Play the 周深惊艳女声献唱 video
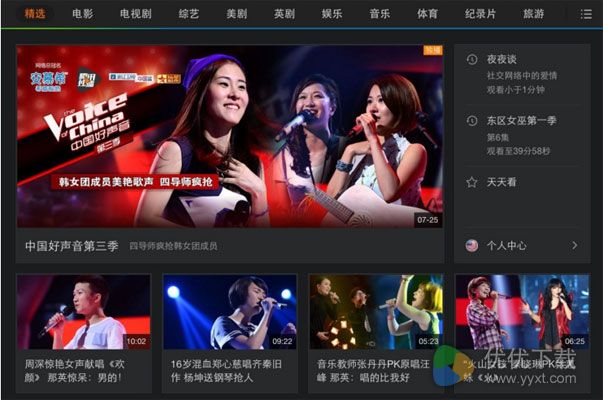The image size is (603, 400). click(83, 312)
